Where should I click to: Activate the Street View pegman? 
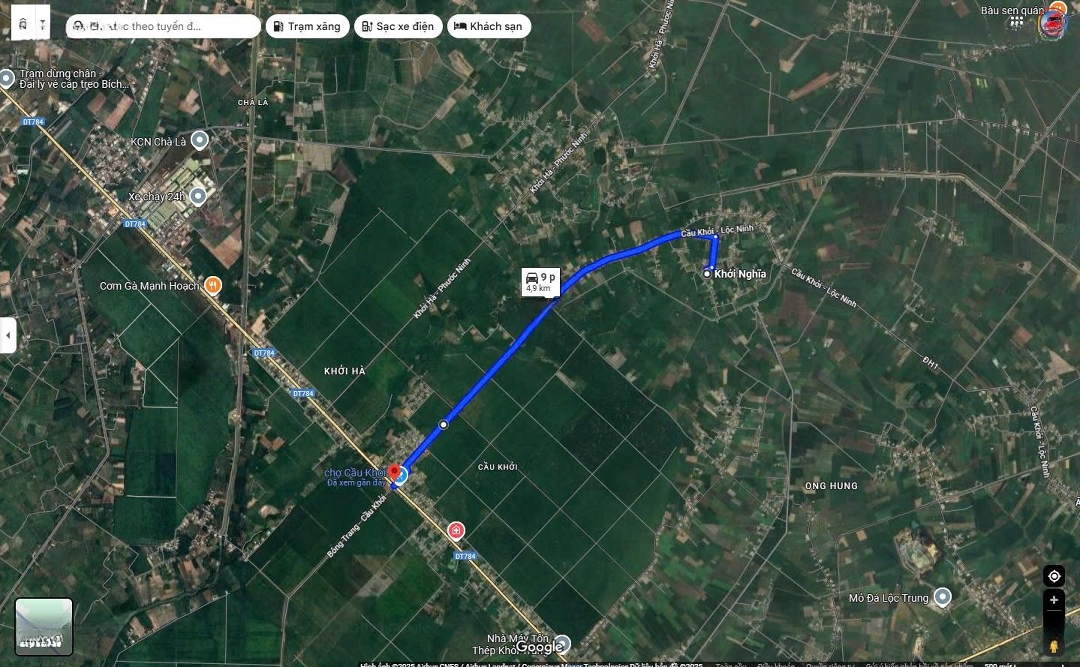1053,644
